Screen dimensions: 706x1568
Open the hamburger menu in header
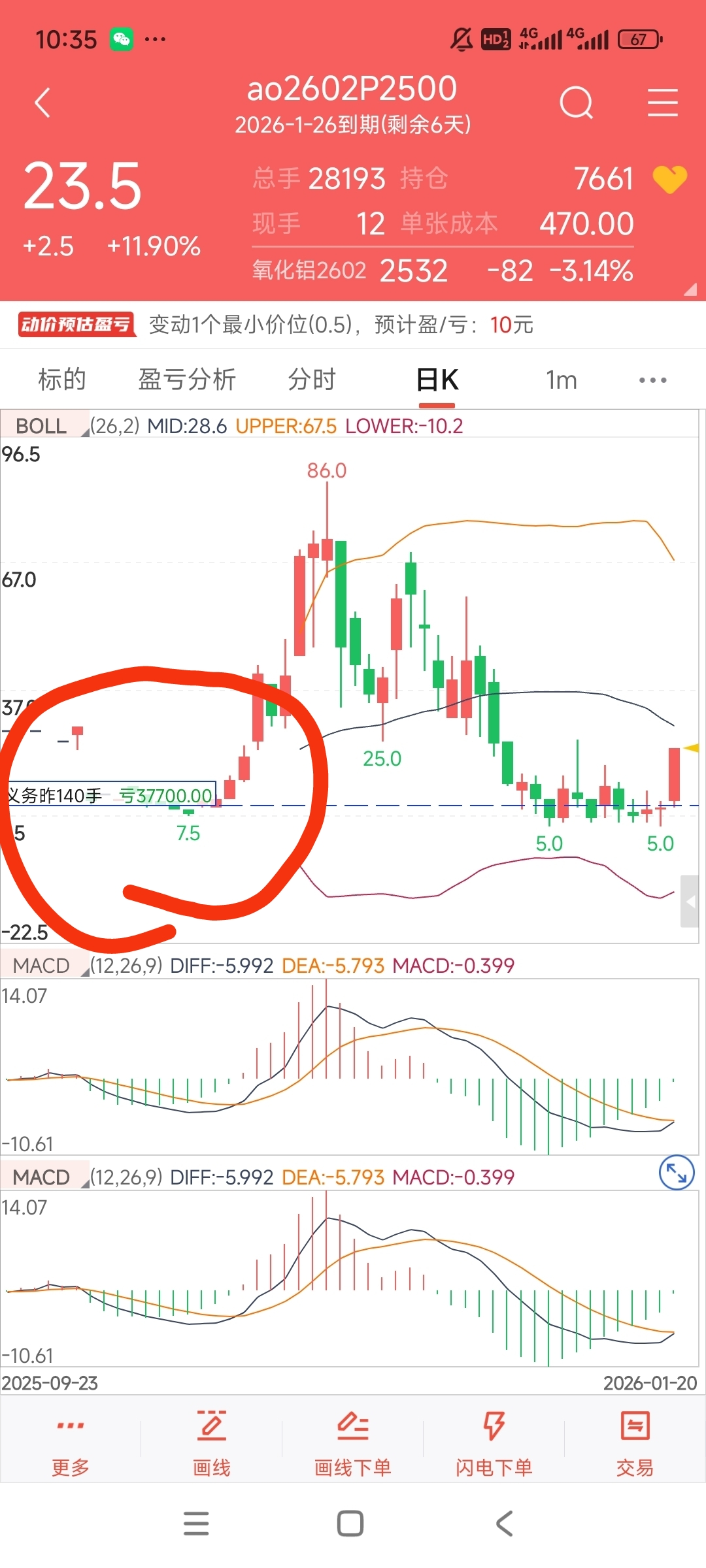click(x=662, y=103)
